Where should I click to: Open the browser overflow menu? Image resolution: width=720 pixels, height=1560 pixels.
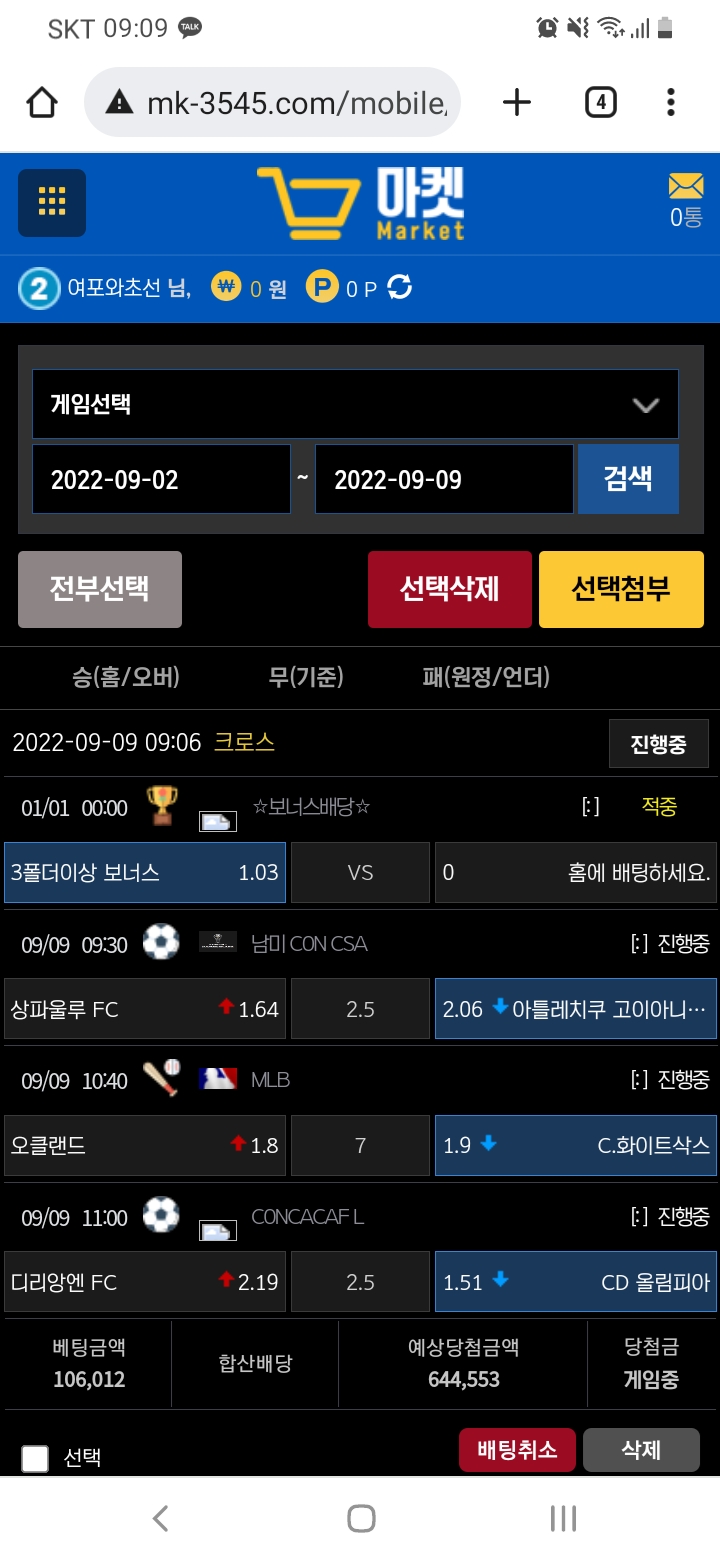click(x=670, y=102)
